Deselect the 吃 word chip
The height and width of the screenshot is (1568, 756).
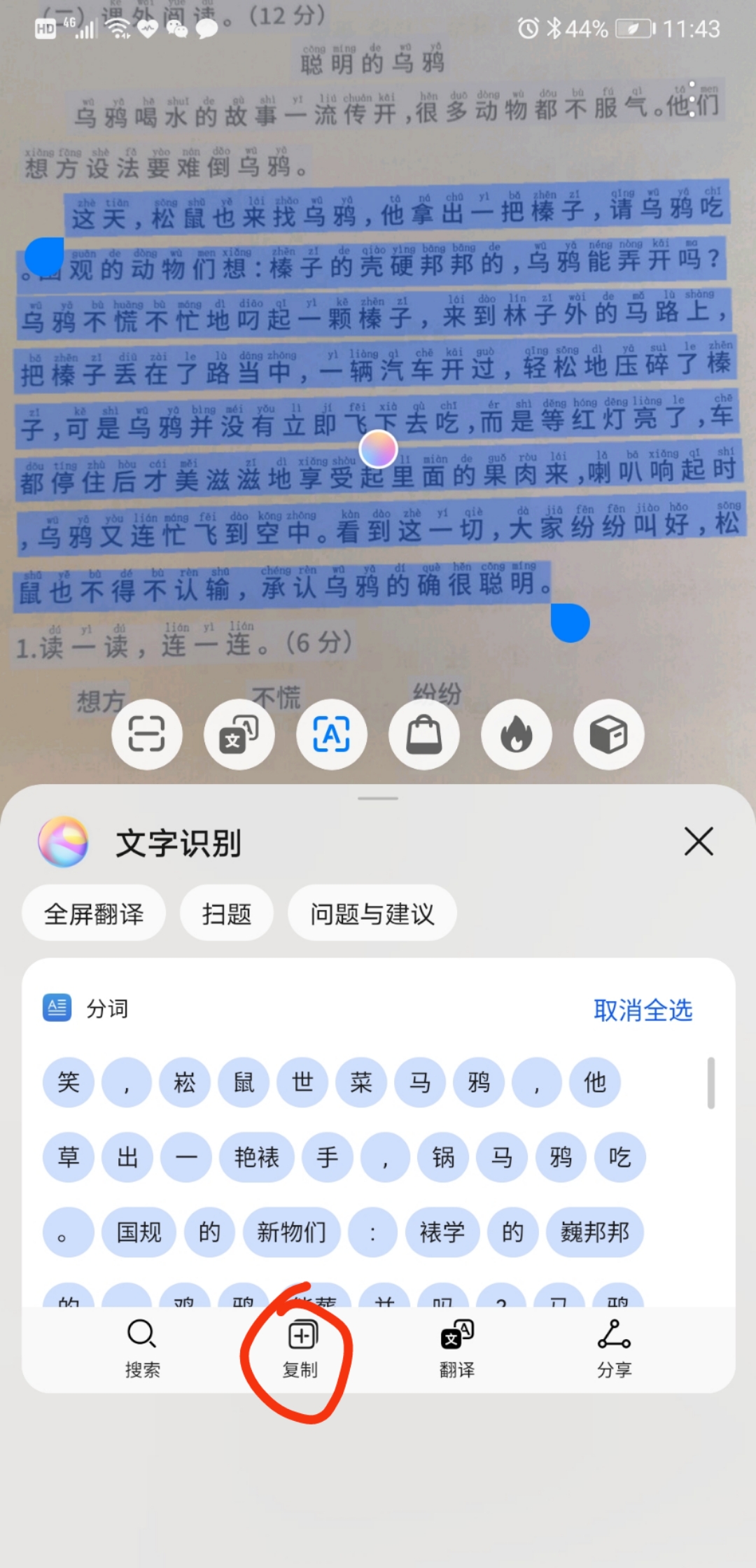click(619, 1157)
